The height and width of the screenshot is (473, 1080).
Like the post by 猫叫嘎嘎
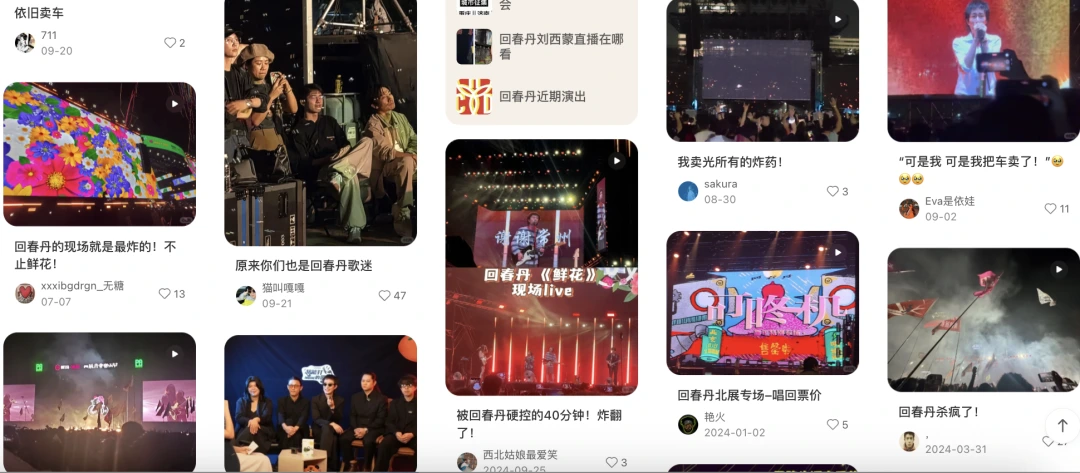click(385, 296)
